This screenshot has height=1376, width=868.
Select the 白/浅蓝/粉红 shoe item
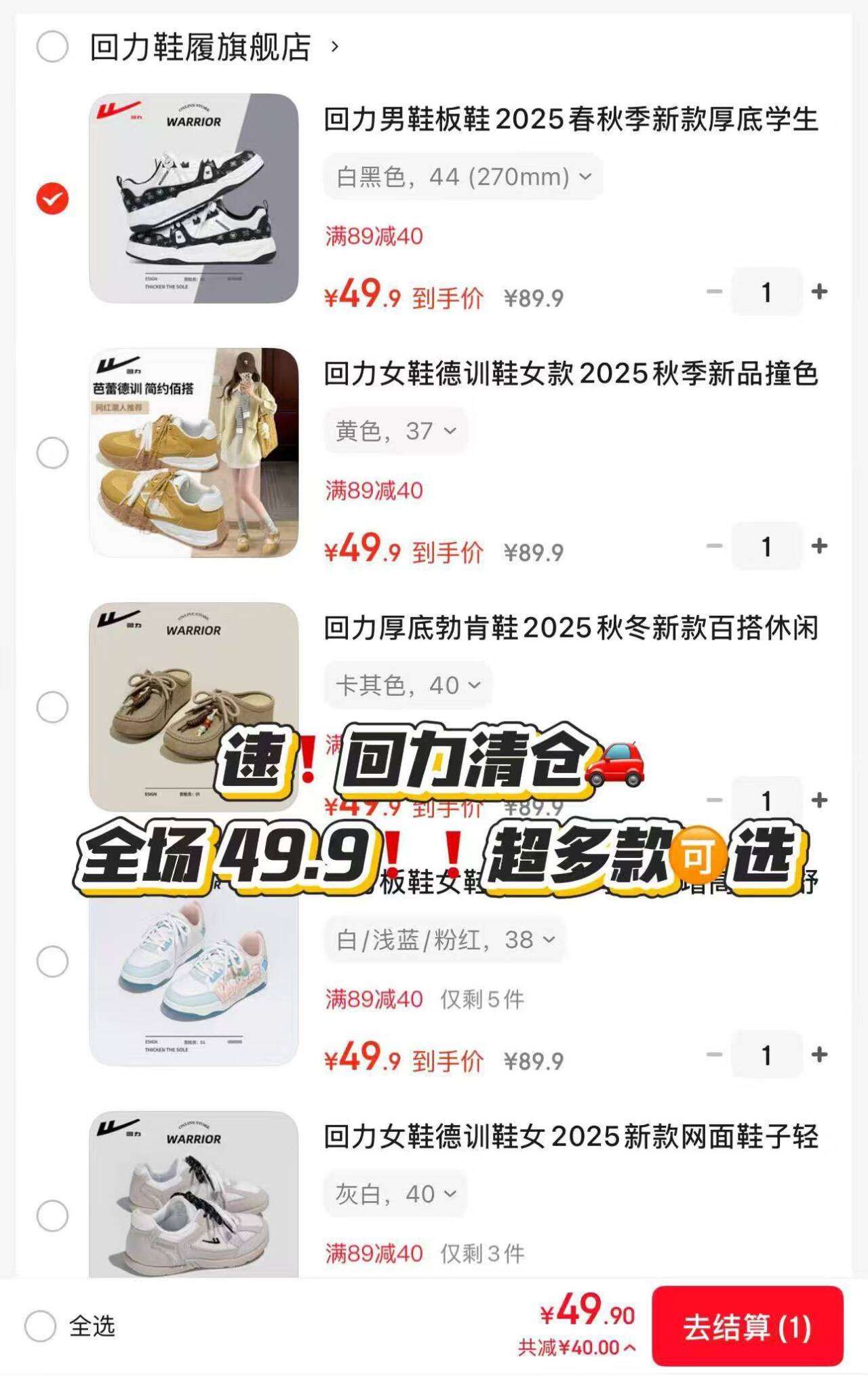point(52,961)
